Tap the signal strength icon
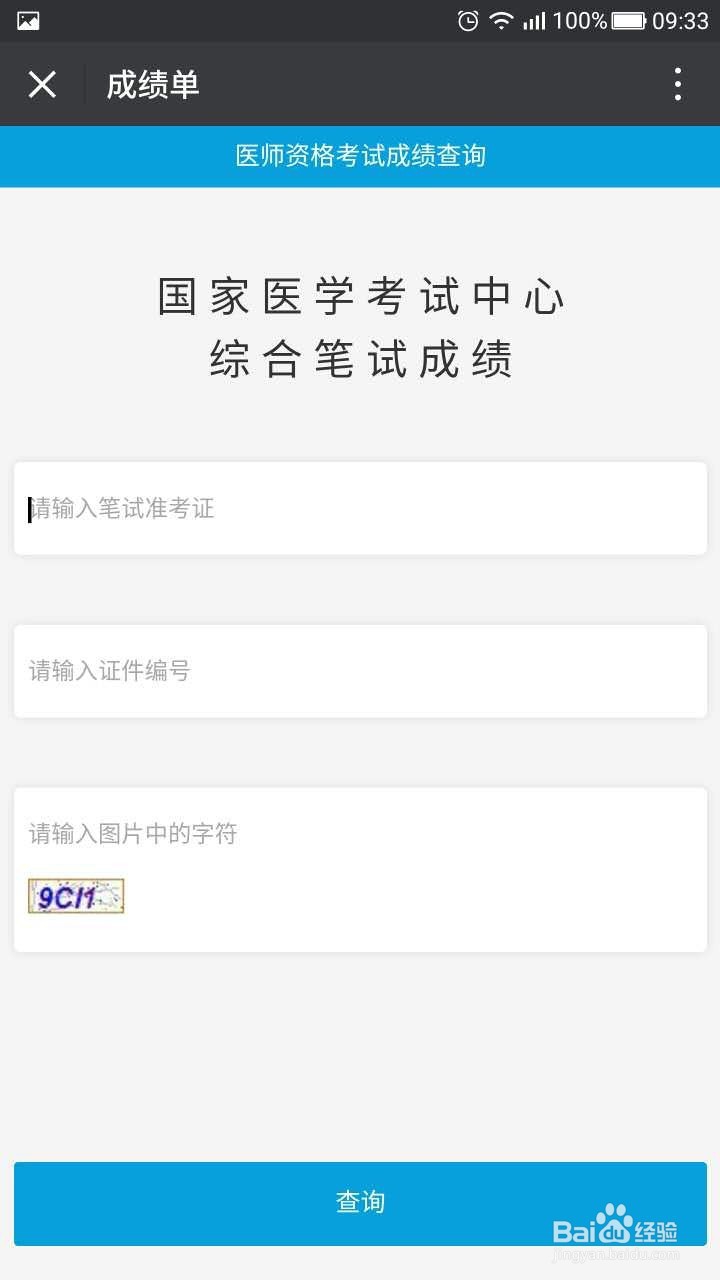720x1280 pixels. (535, 19)
